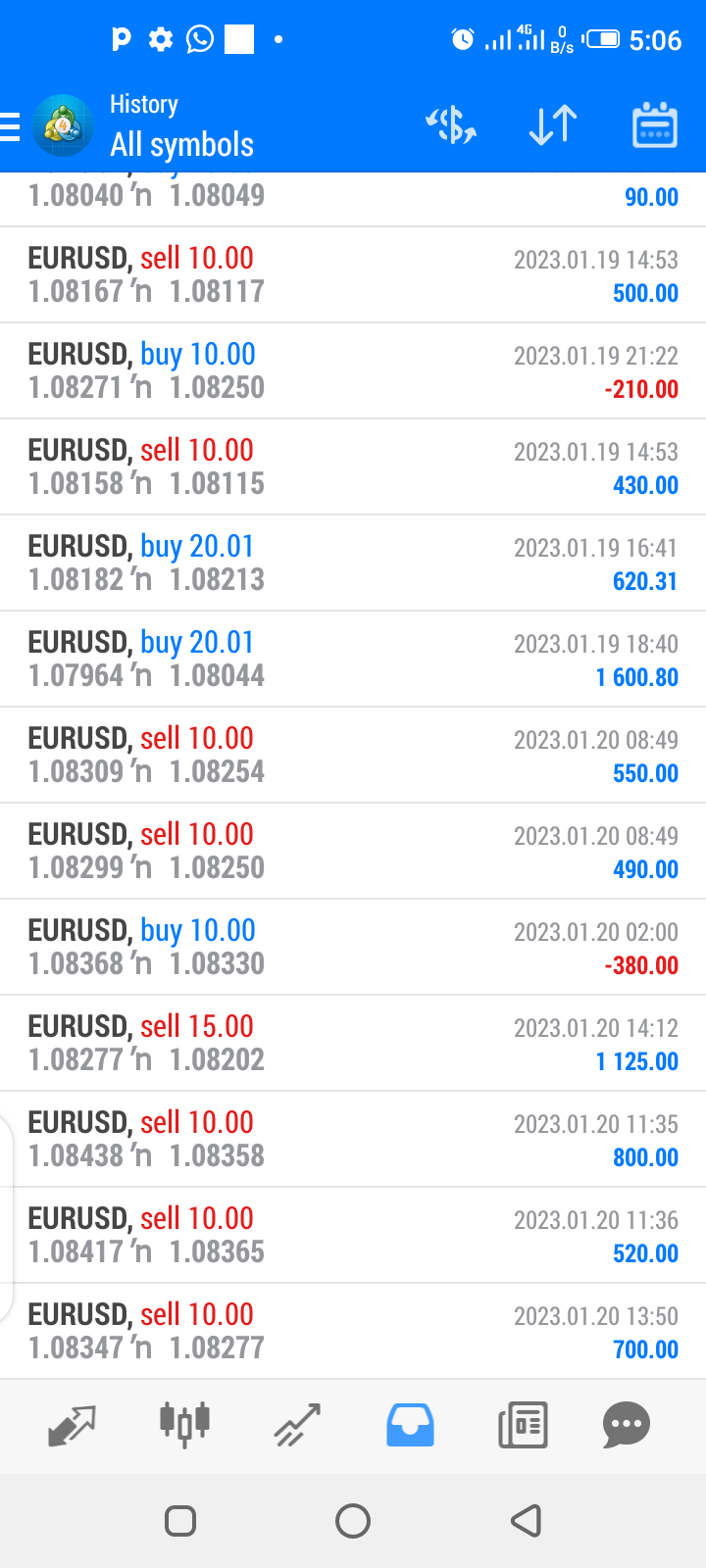The height and width of the screenshot is (1568, 706).
Task: Open the side menu drawer
Action: tap(10, 126)
